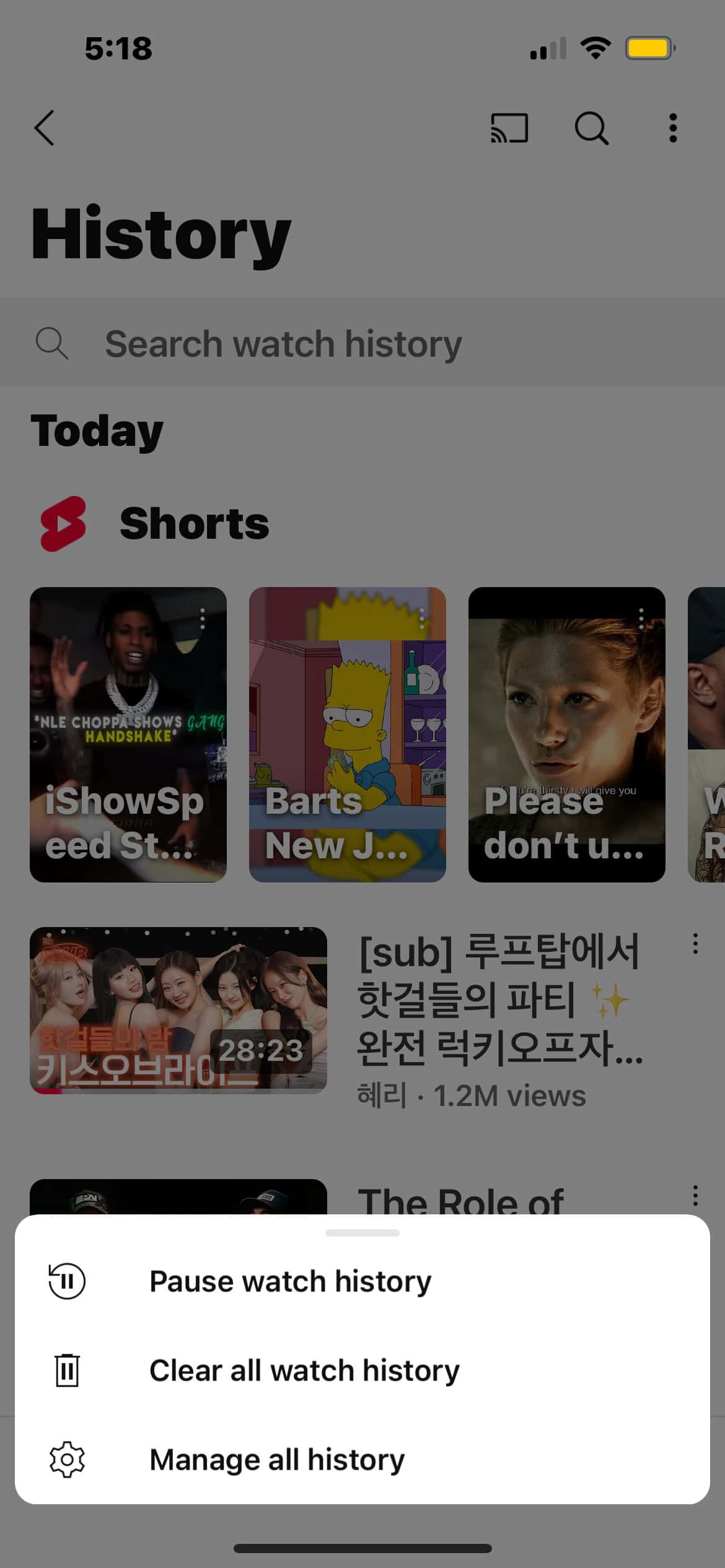Choose Clear all watch history
The image size is (725, 1568).
tap(304, 1370)
